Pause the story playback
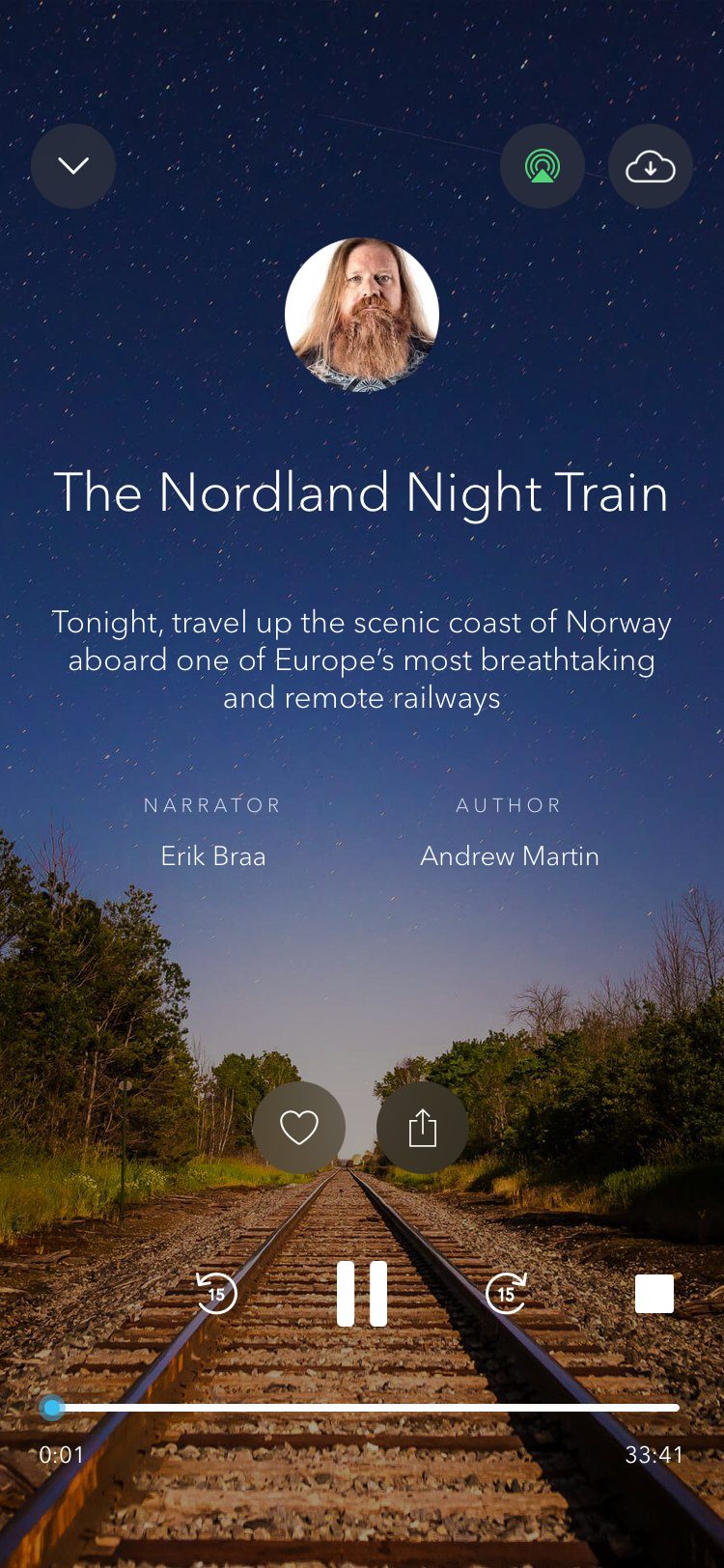 point(362,1294)
